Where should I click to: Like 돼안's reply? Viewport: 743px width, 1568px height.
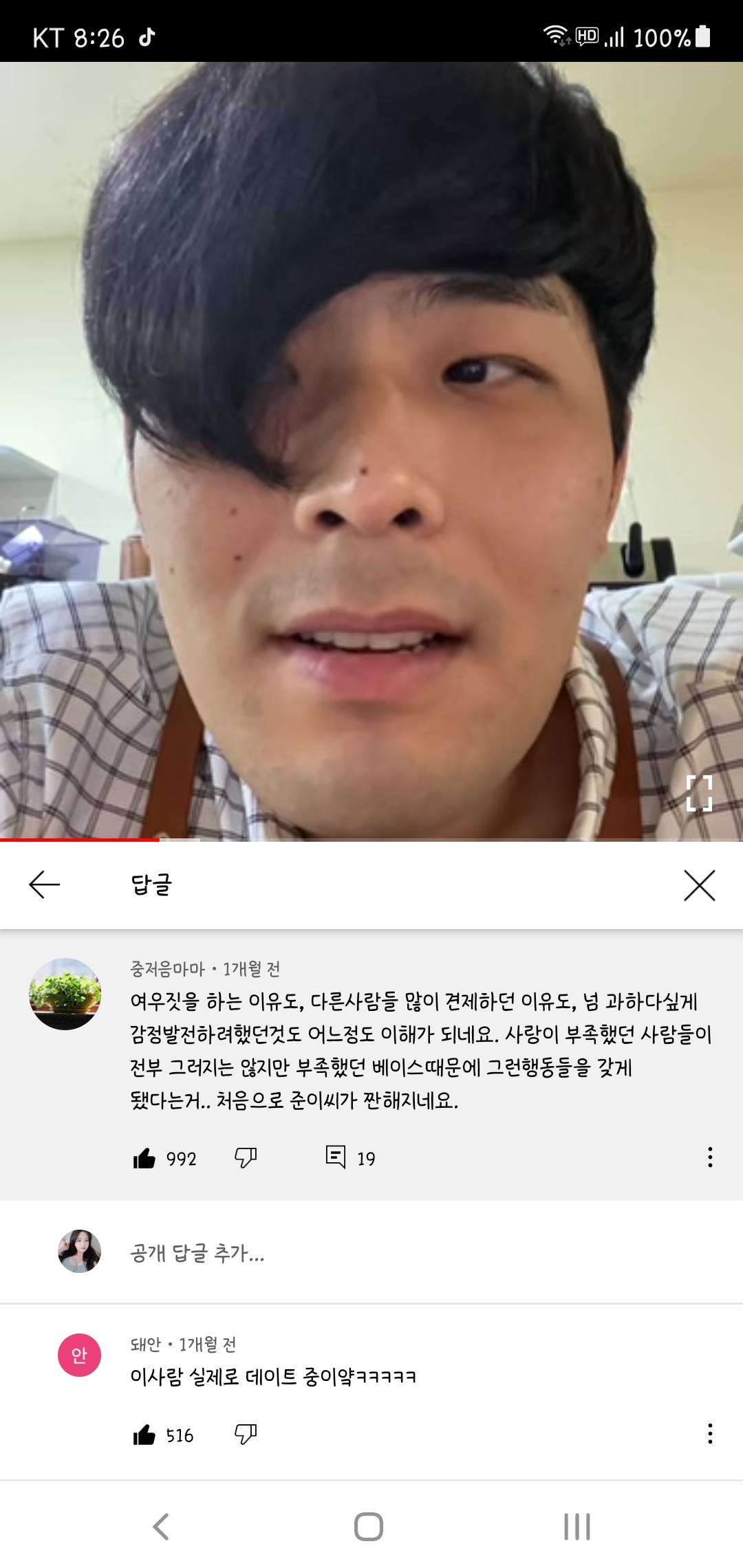tap(144, 1435)
